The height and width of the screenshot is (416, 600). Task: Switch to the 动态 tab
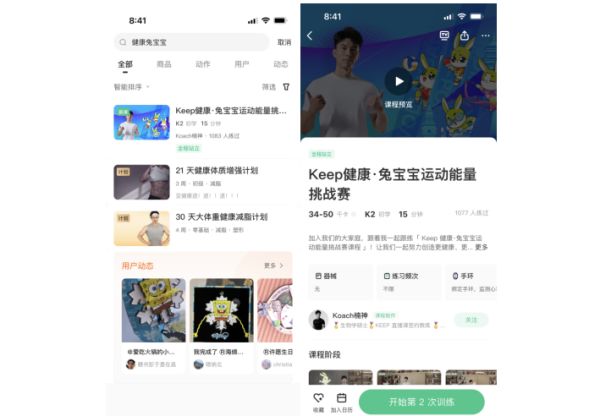(x=281, y=64)
